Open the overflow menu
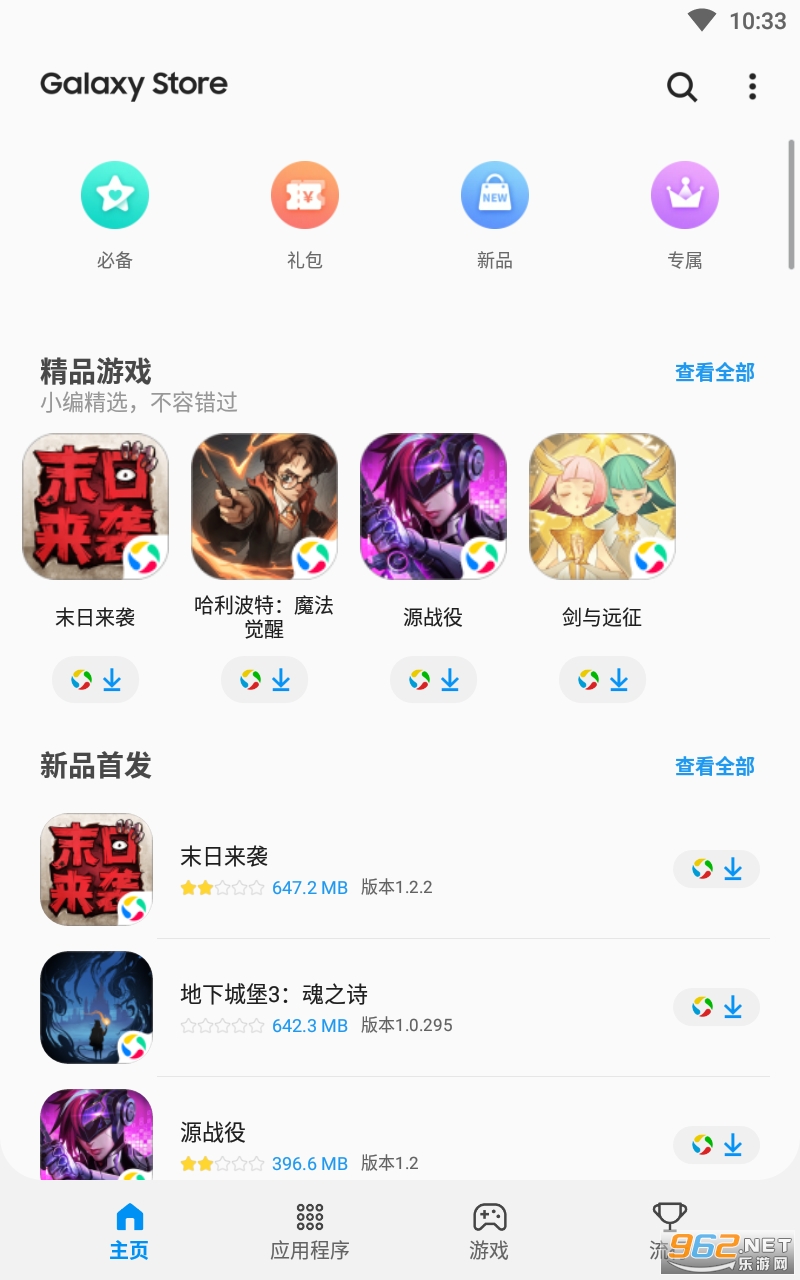 click(752, 87)
